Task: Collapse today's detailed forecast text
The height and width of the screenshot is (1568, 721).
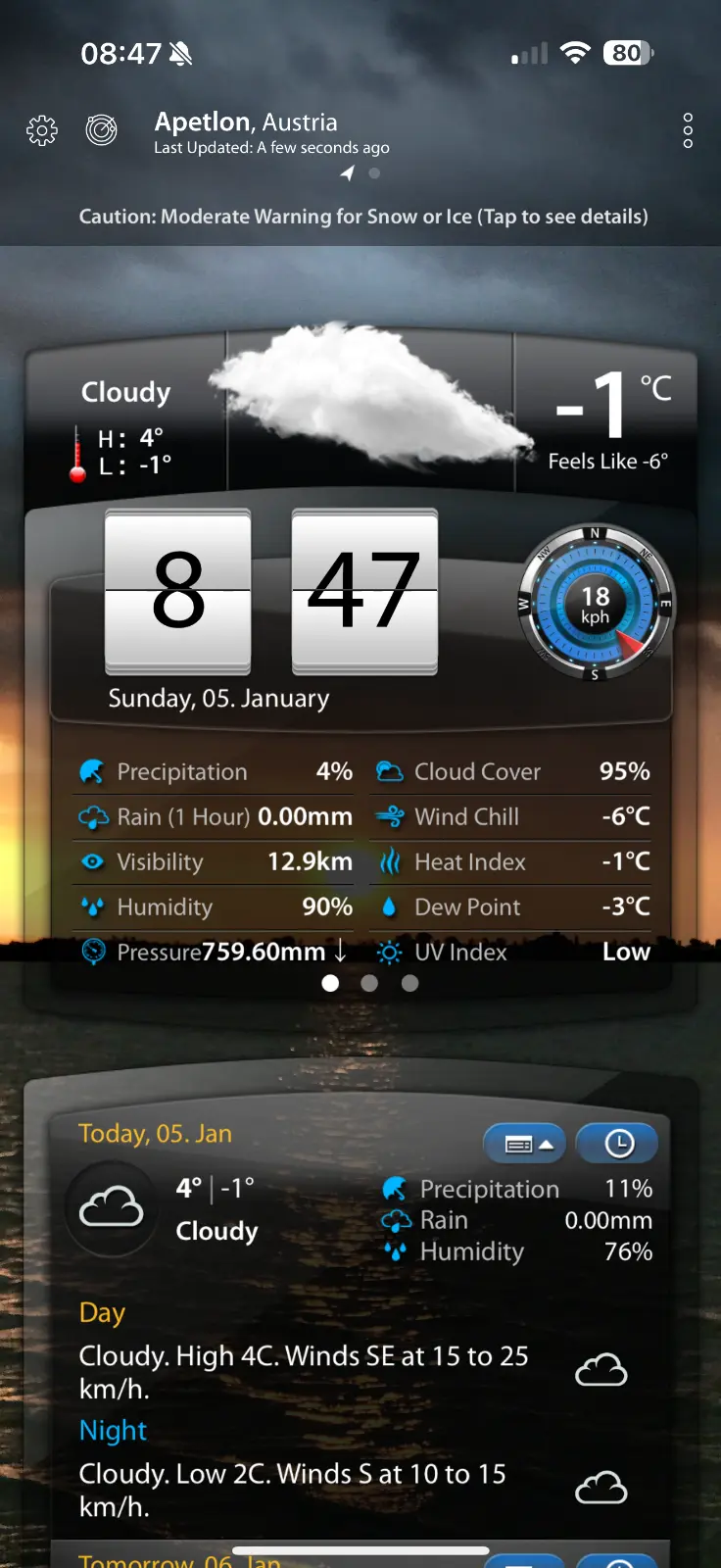Action: click(x=524, y=1144)
